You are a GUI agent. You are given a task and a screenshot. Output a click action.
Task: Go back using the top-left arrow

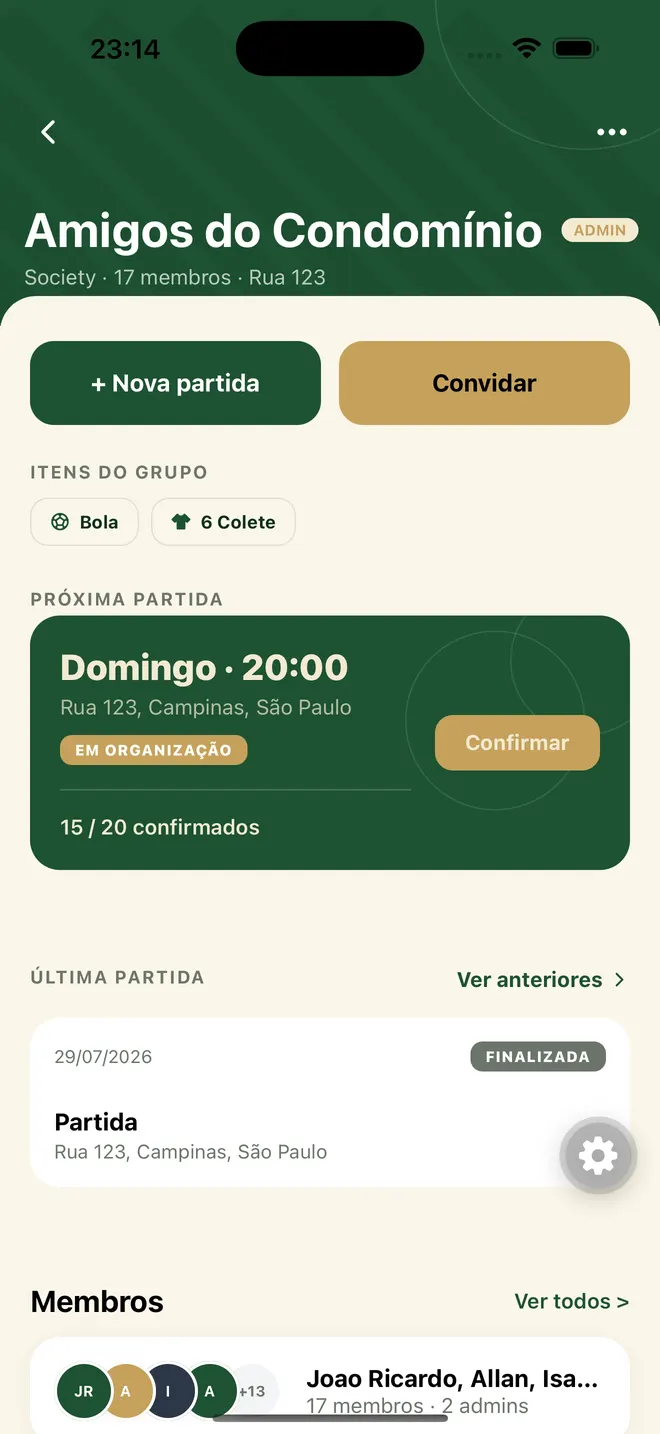(48, 132)
